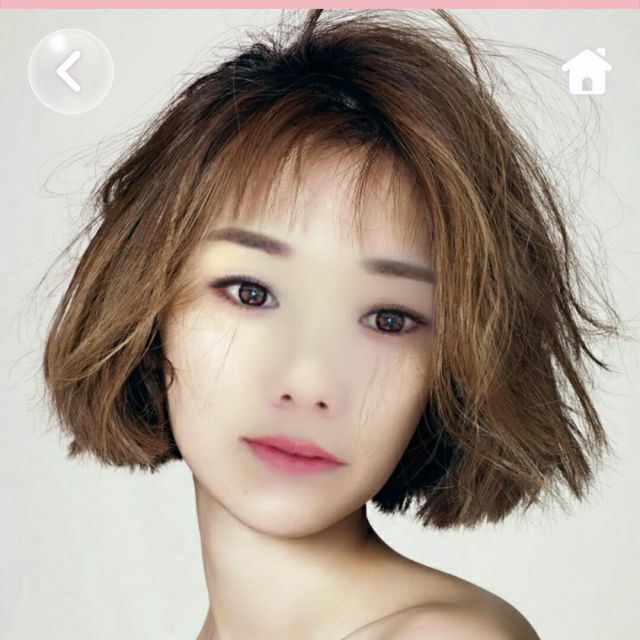The height and width of the screenshot is (640, 640).
Task: Tap the back arrow bubble
Action: (70, 71)
